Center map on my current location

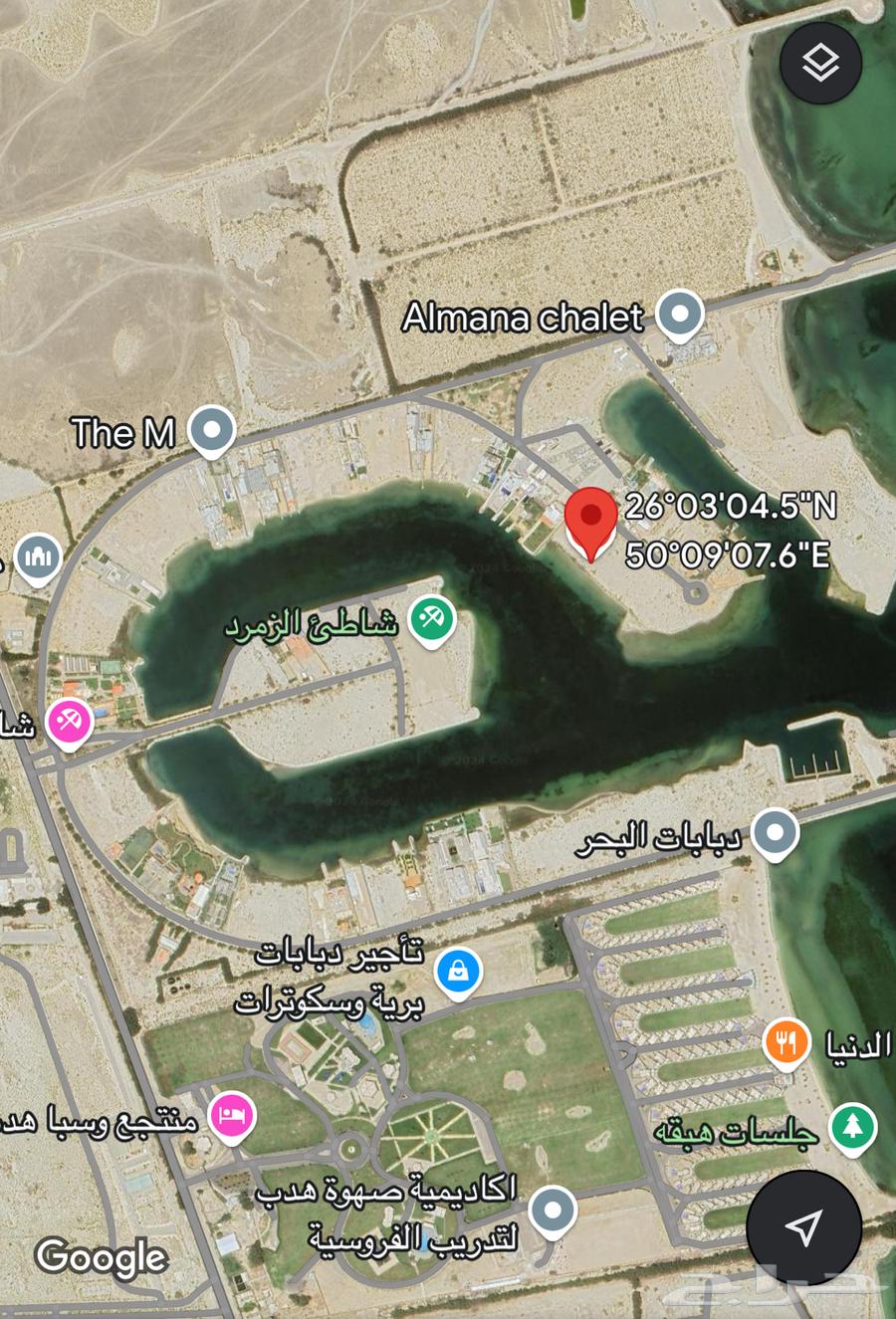coord(803,1227)
